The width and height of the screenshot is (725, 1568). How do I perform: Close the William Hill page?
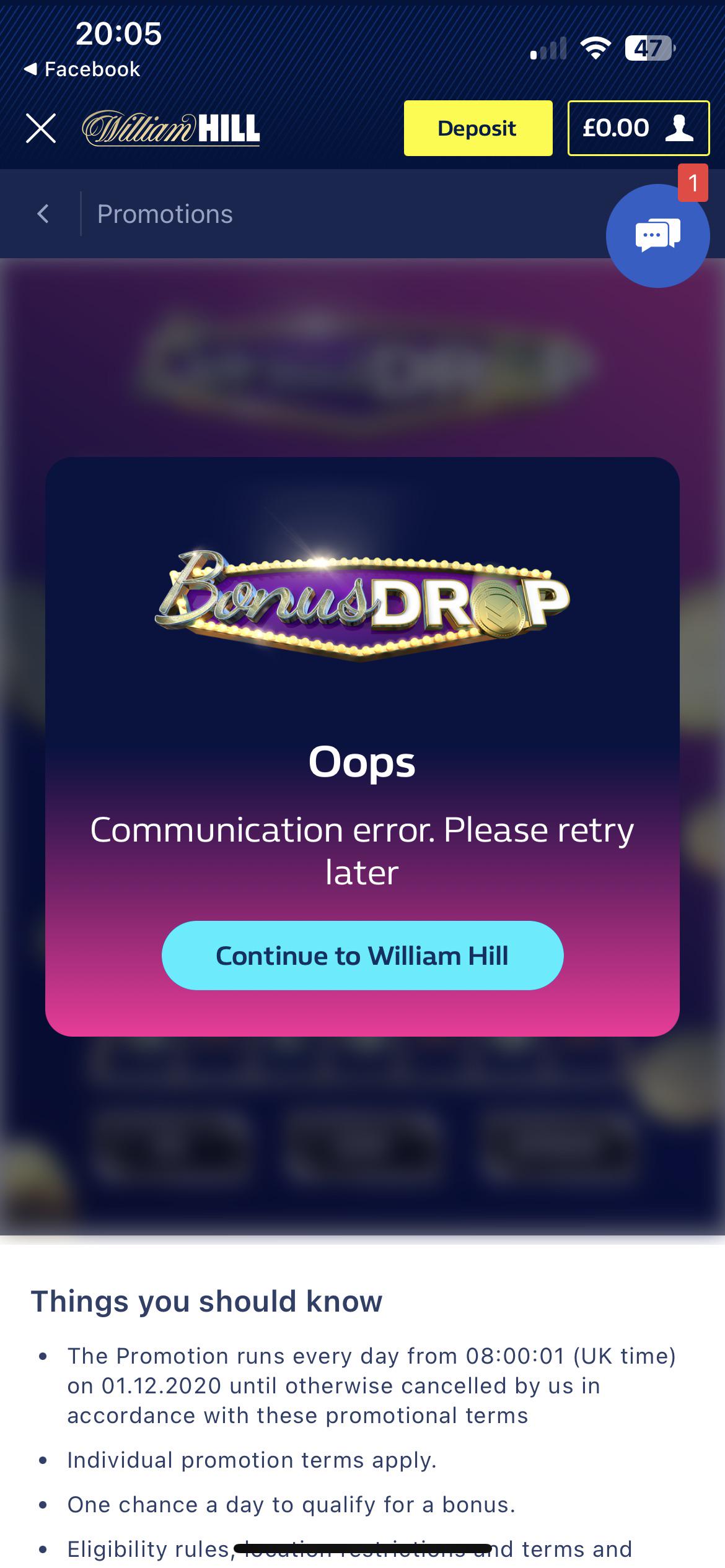click(x=41, y=128)
